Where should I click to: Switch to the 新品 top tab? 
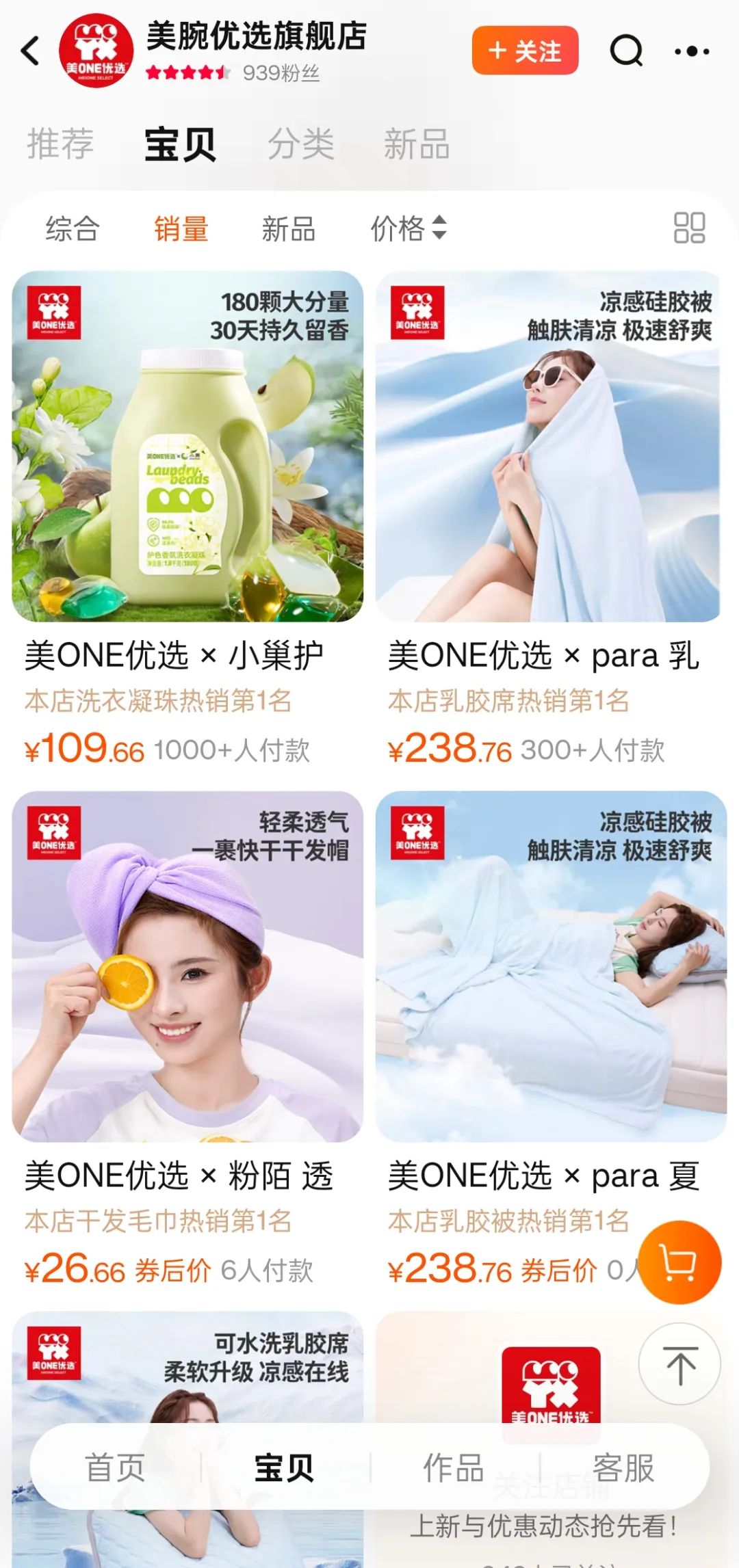point(416,144)
